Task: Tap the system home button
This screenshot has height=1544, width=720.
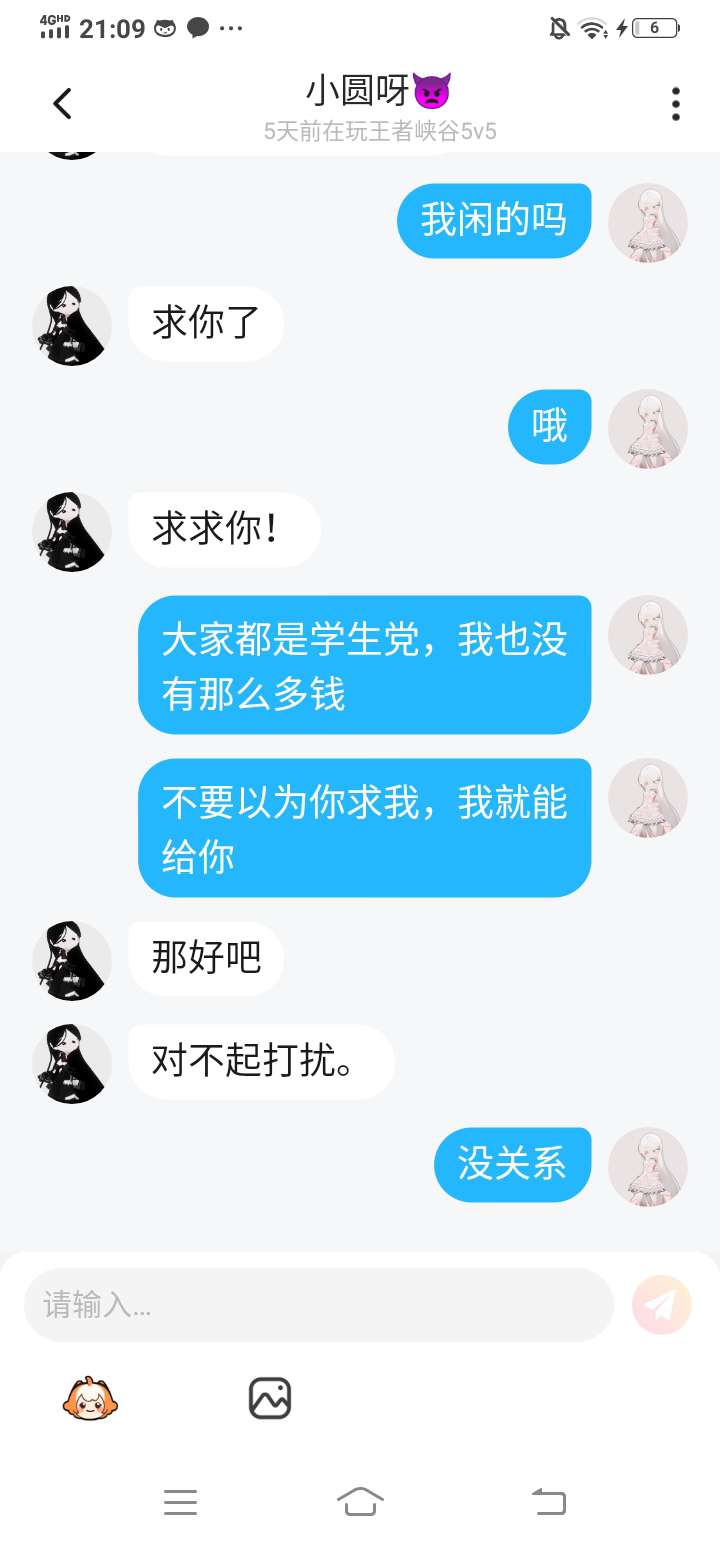Action: pos(360,1501)
